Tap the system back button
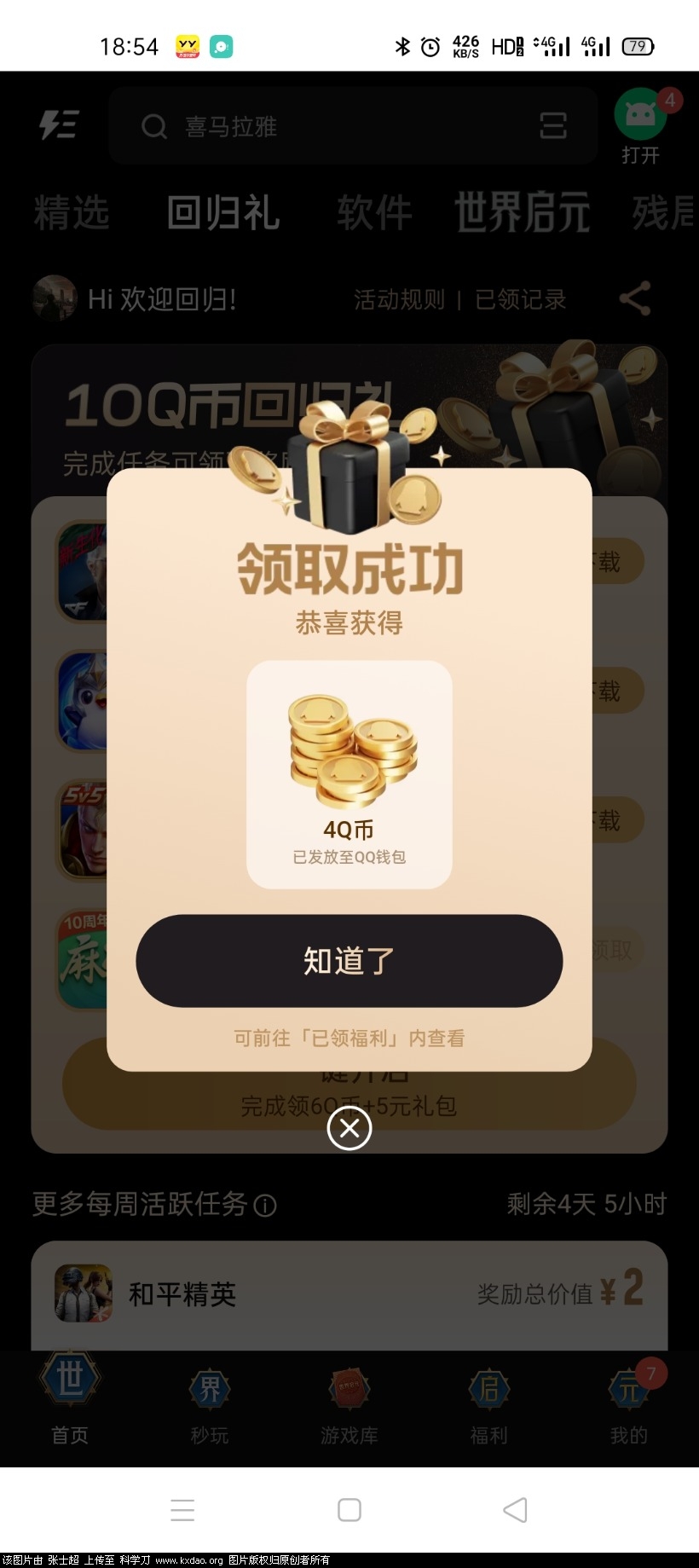This screenshot has width=699, height=1568. (x=515, y=1510)
